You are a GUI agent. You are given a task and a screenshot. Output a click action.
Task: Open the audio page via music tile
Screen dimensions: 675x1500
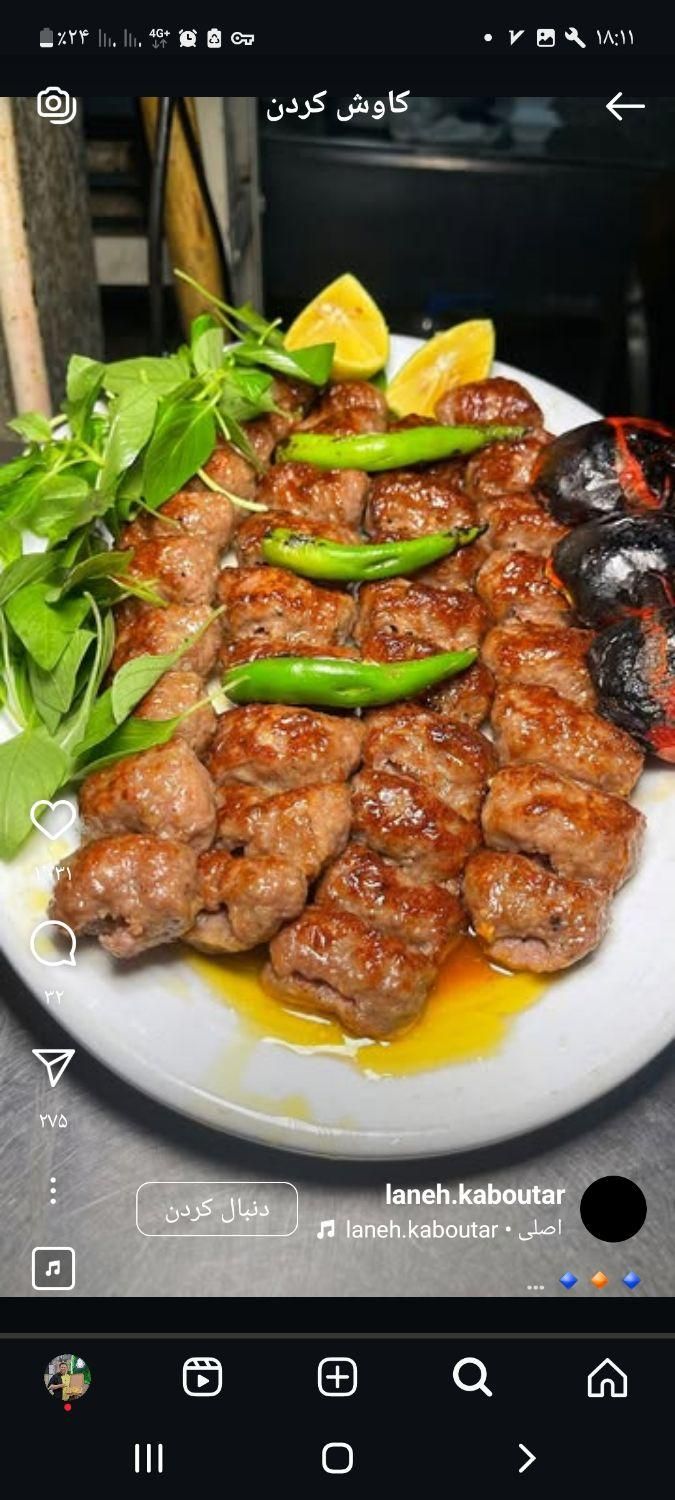(53, 1268)
